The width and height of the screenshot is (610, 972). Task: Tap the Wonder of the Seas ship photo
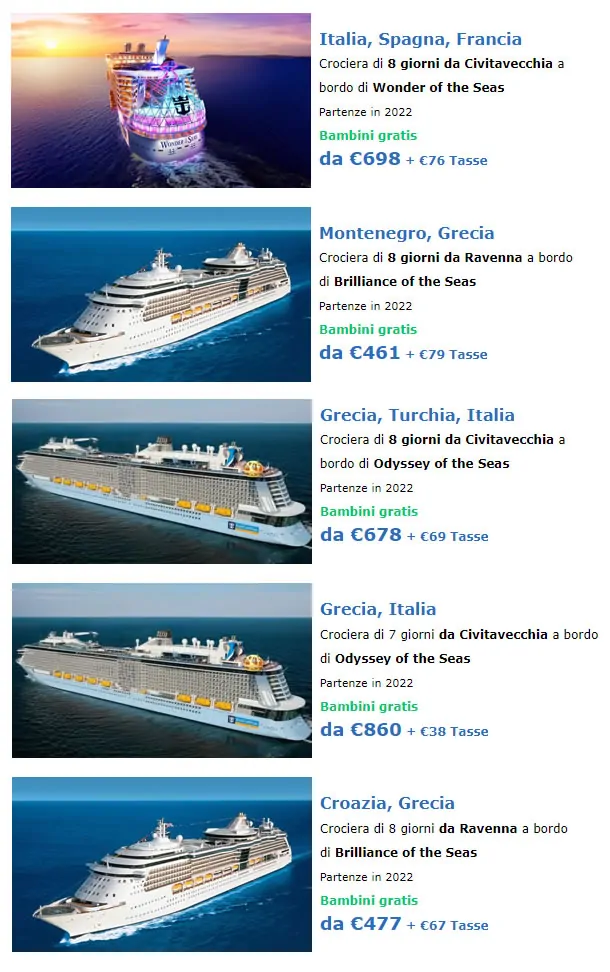pyautogui.click(x=161, y=100)
